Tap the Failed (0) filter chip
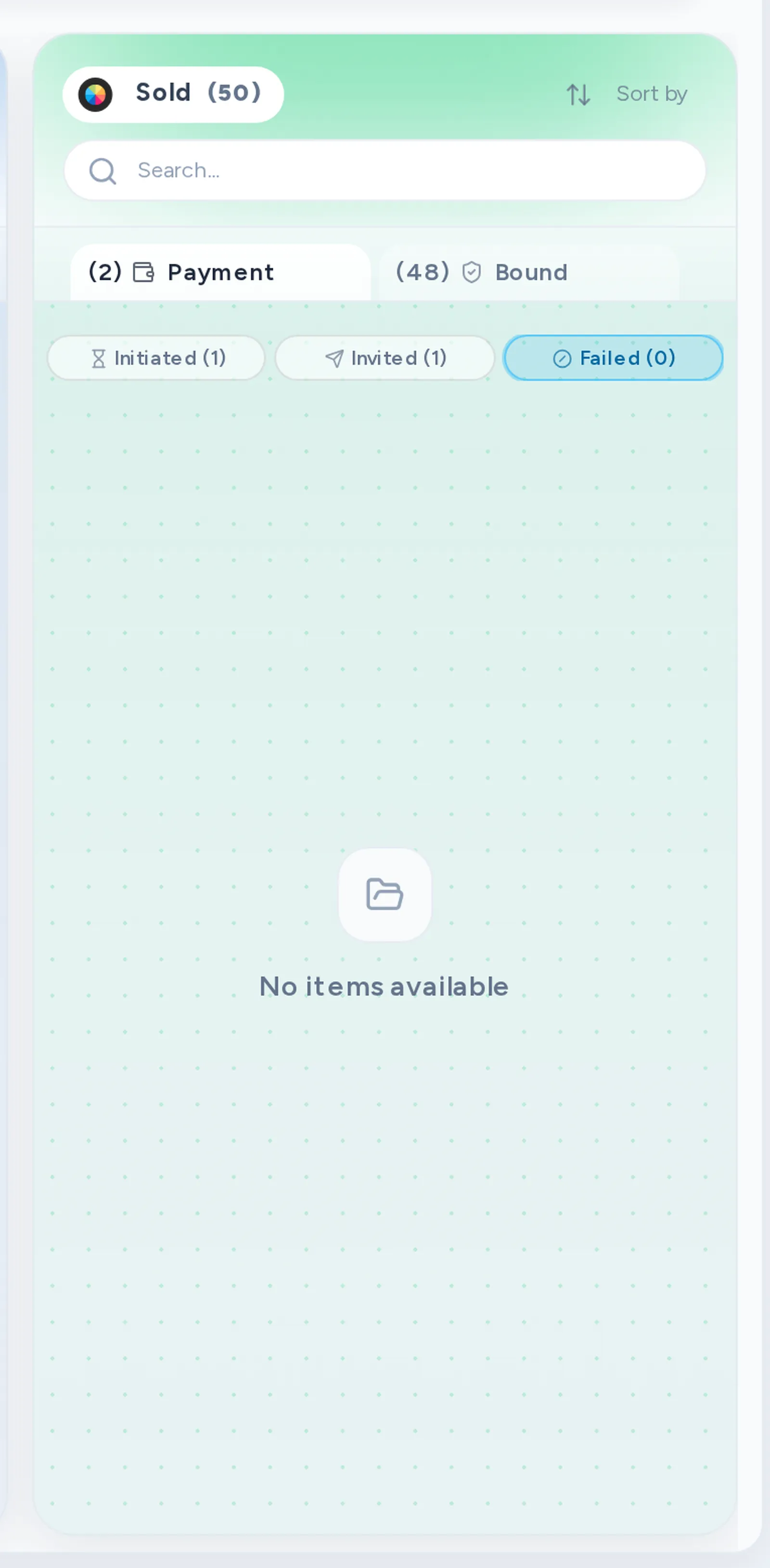Viewport: 770px width, 1568px height. pyautogui.click(x=614, y=358)
